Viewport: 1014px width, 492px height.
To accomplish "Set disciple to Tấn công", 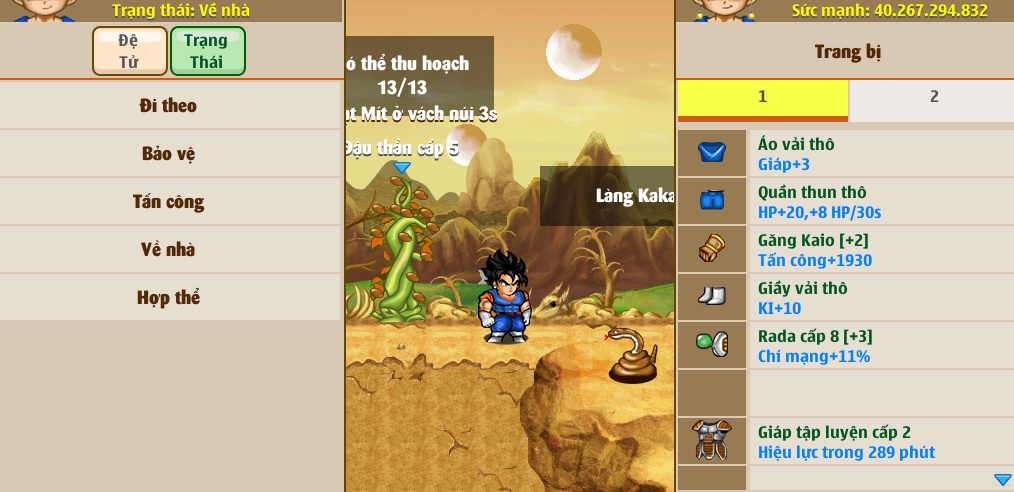I will [169, 201].
